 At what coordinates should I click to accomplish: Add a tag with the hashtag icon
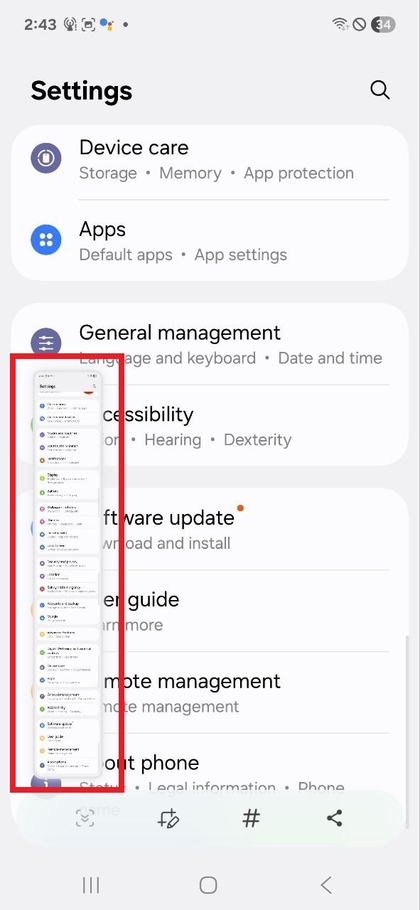pos(251,818)
